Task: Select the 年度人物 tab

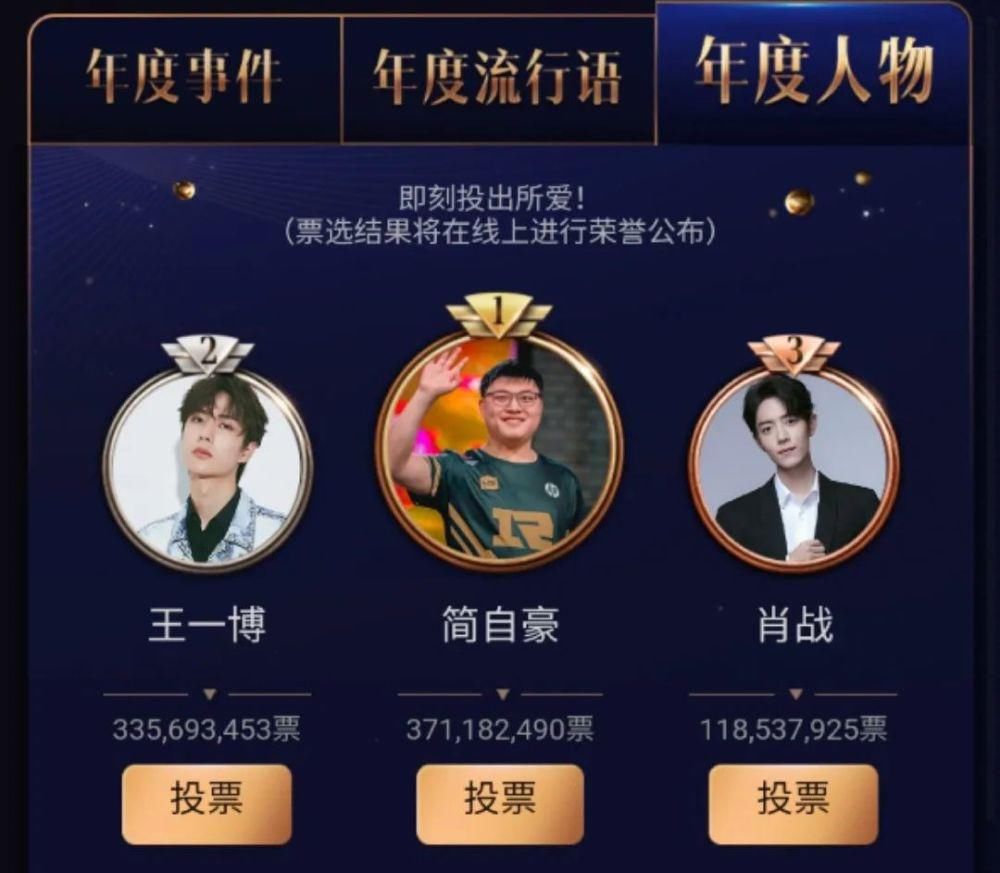Action: (x=814, y=72)
